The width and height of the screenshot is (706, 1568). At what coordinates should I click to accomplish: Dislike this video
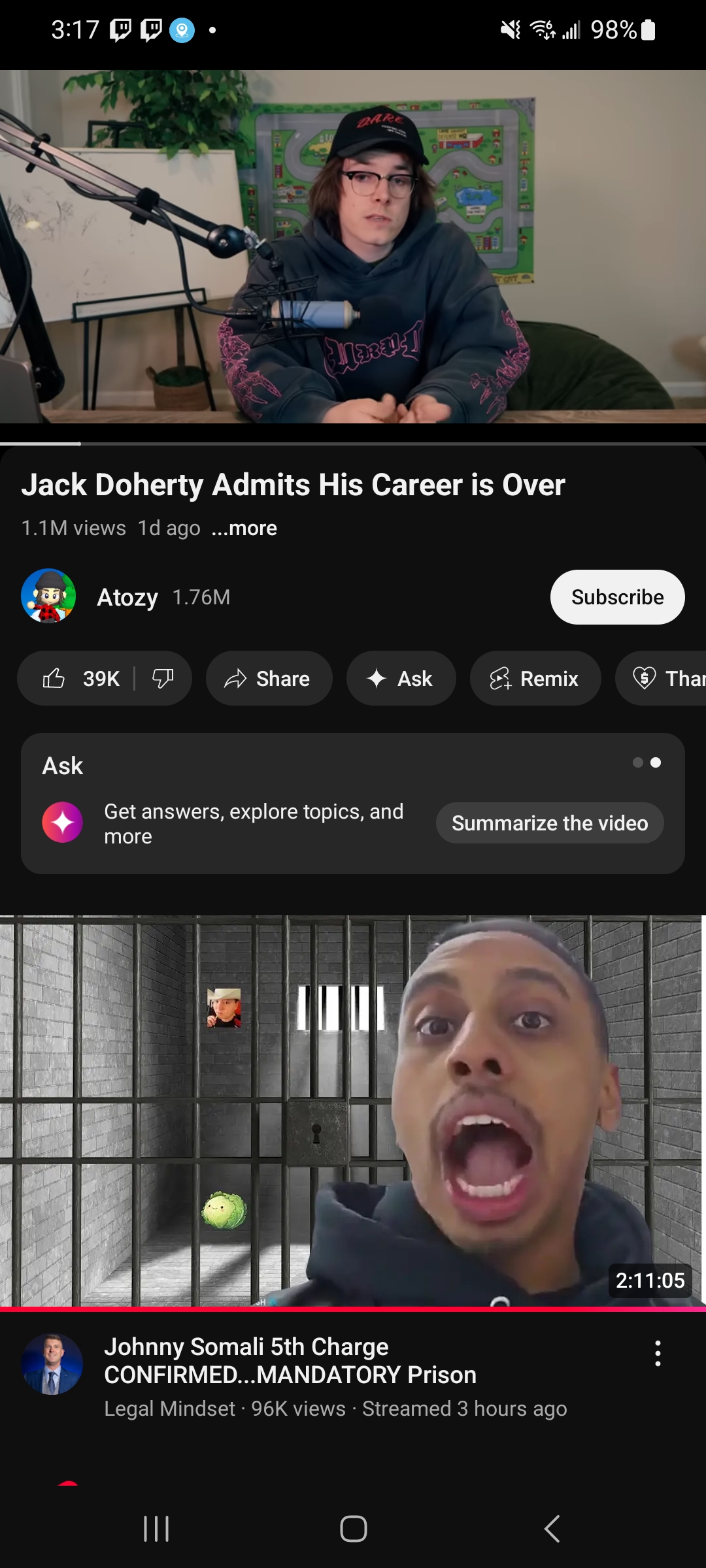(163, 679)
